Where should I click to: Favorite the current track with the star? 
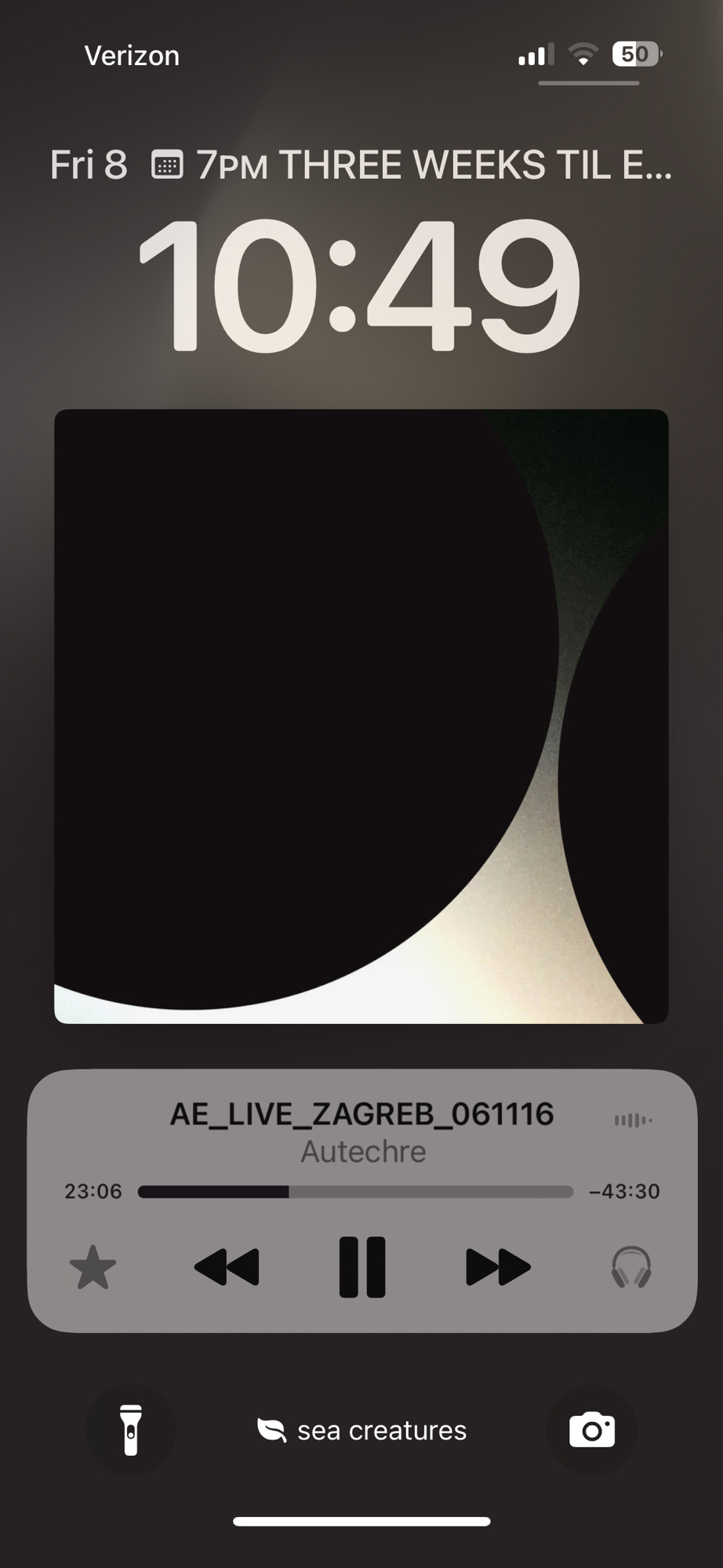(x=93, y=1267)
